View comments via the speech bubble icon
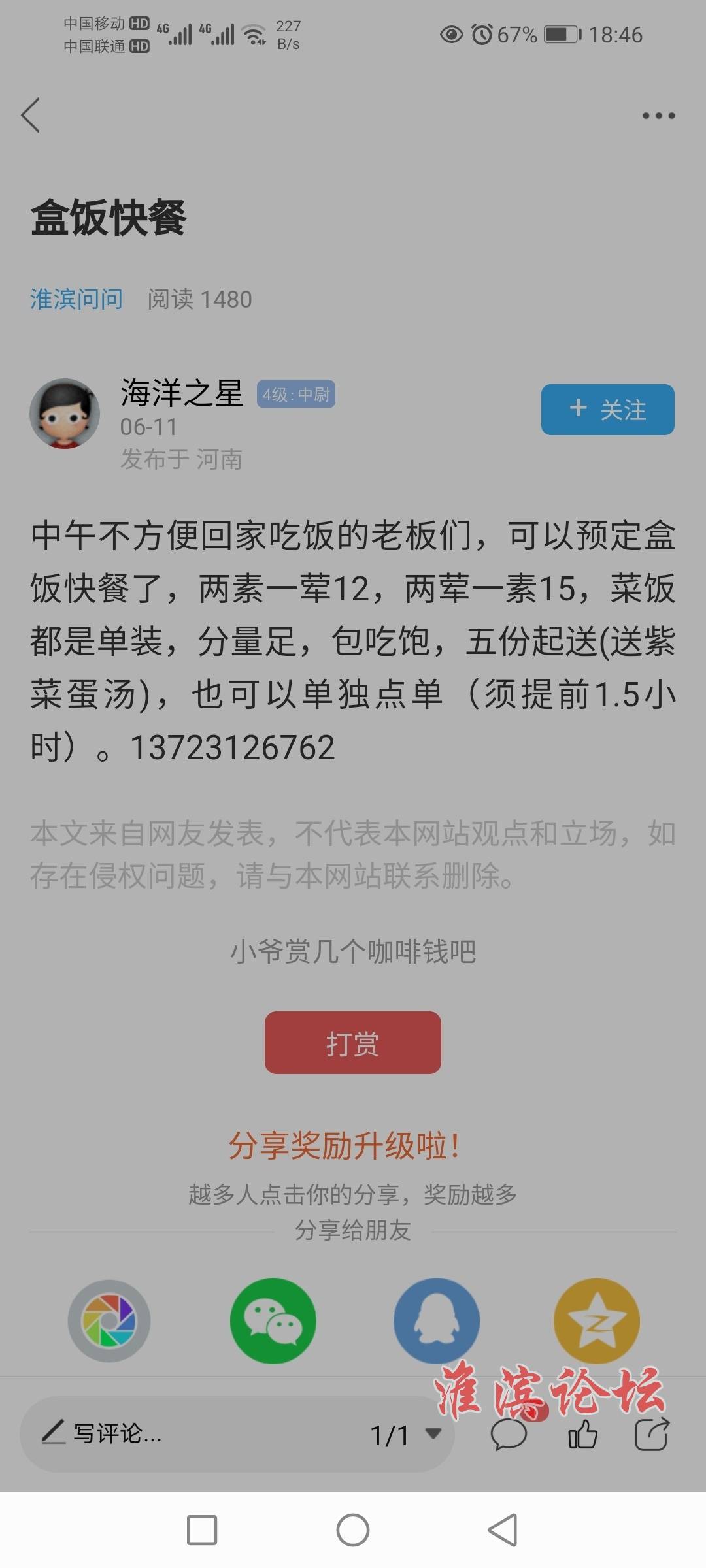 509,1435
